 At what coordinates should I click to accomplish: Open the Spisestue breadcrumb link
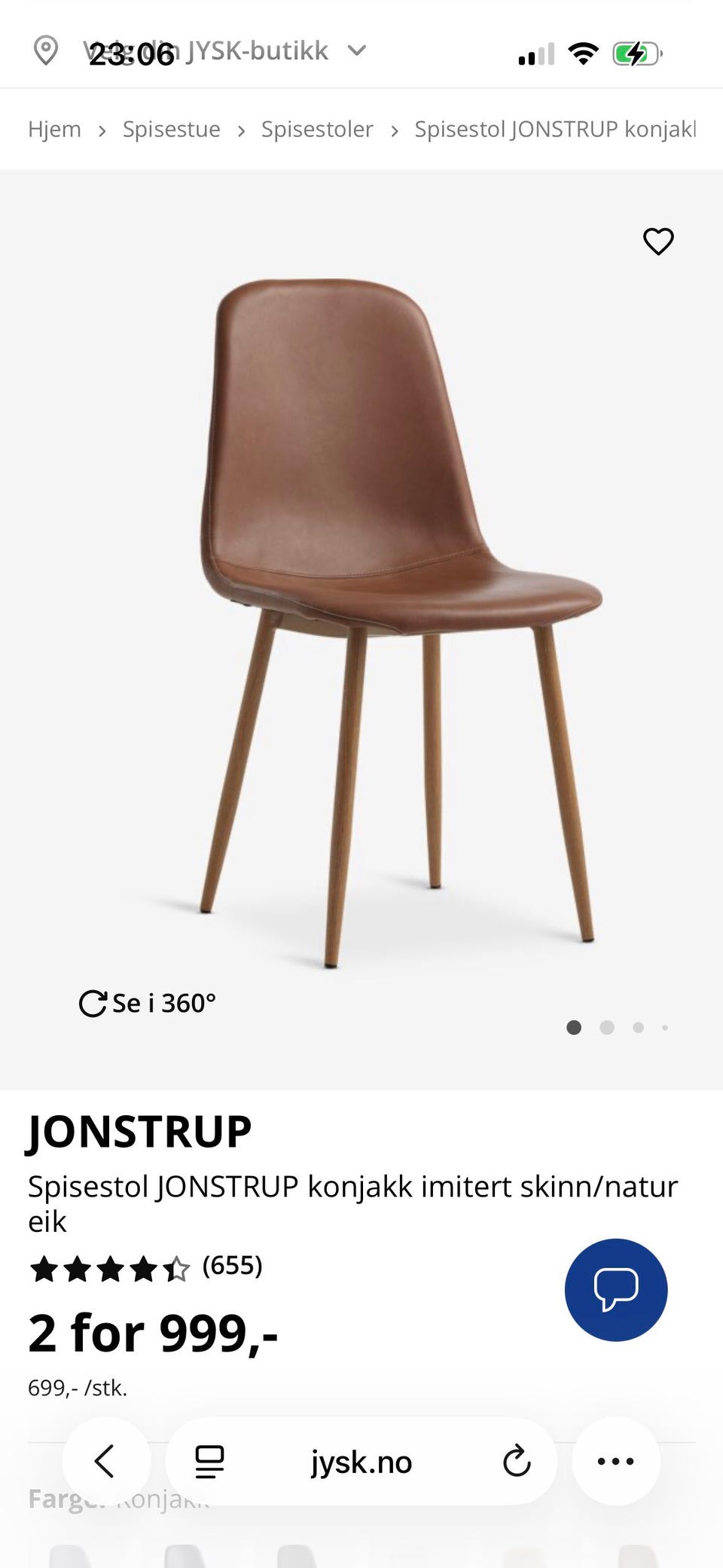171,129
